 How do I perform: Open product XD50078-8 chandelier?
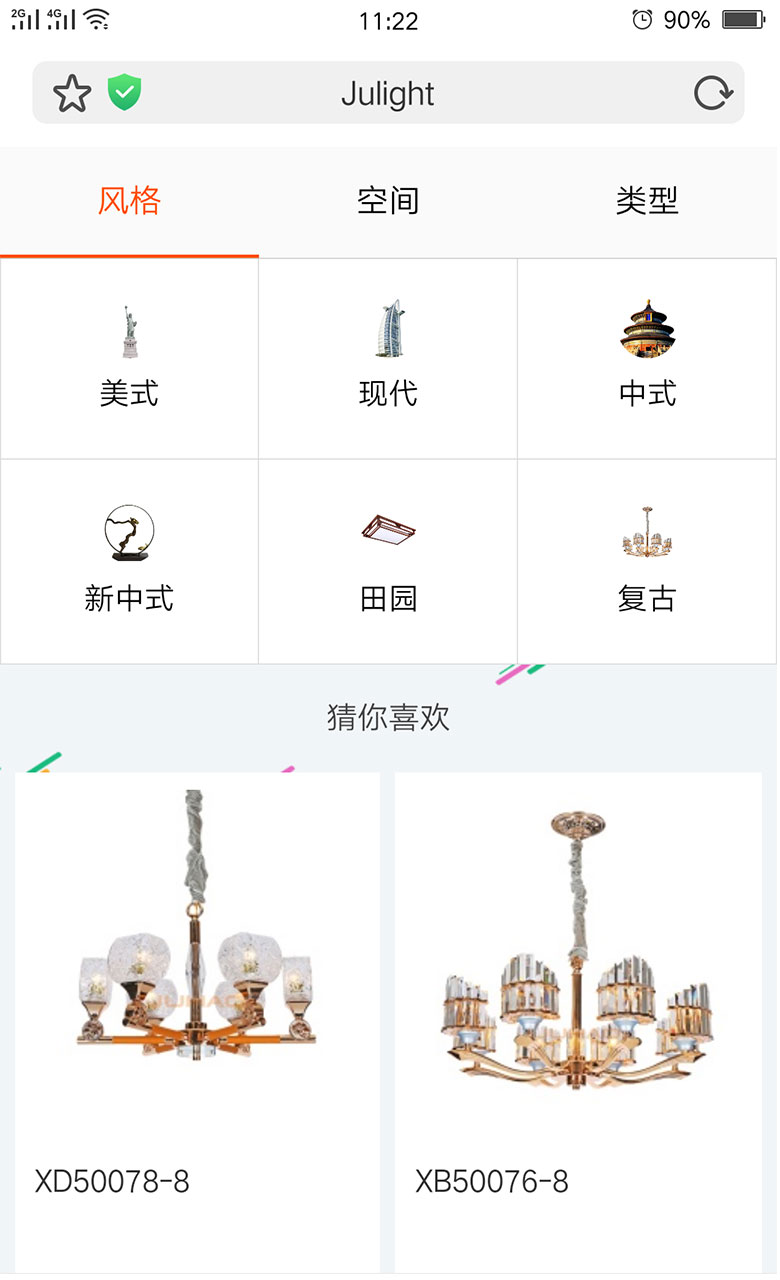coord(197,1022)
